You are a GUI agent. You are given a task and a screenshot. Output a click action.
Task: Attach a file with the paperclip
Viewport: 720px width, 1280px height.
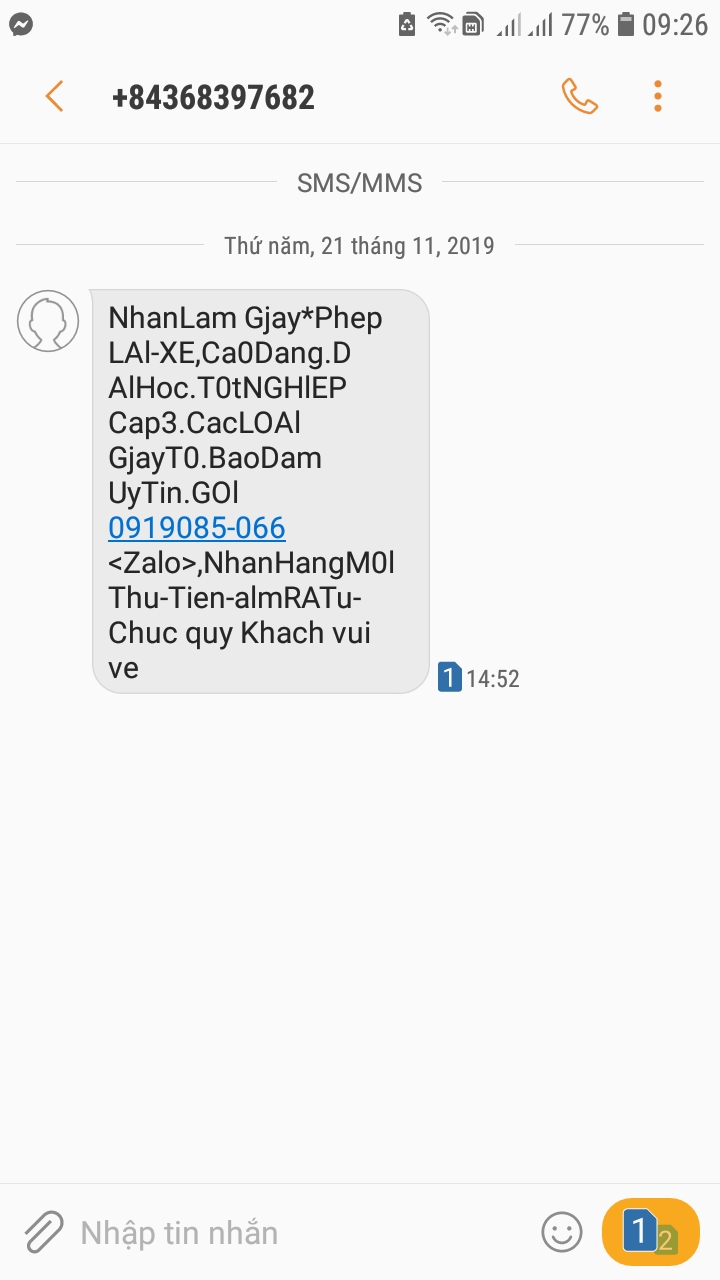click(43, 1232)
